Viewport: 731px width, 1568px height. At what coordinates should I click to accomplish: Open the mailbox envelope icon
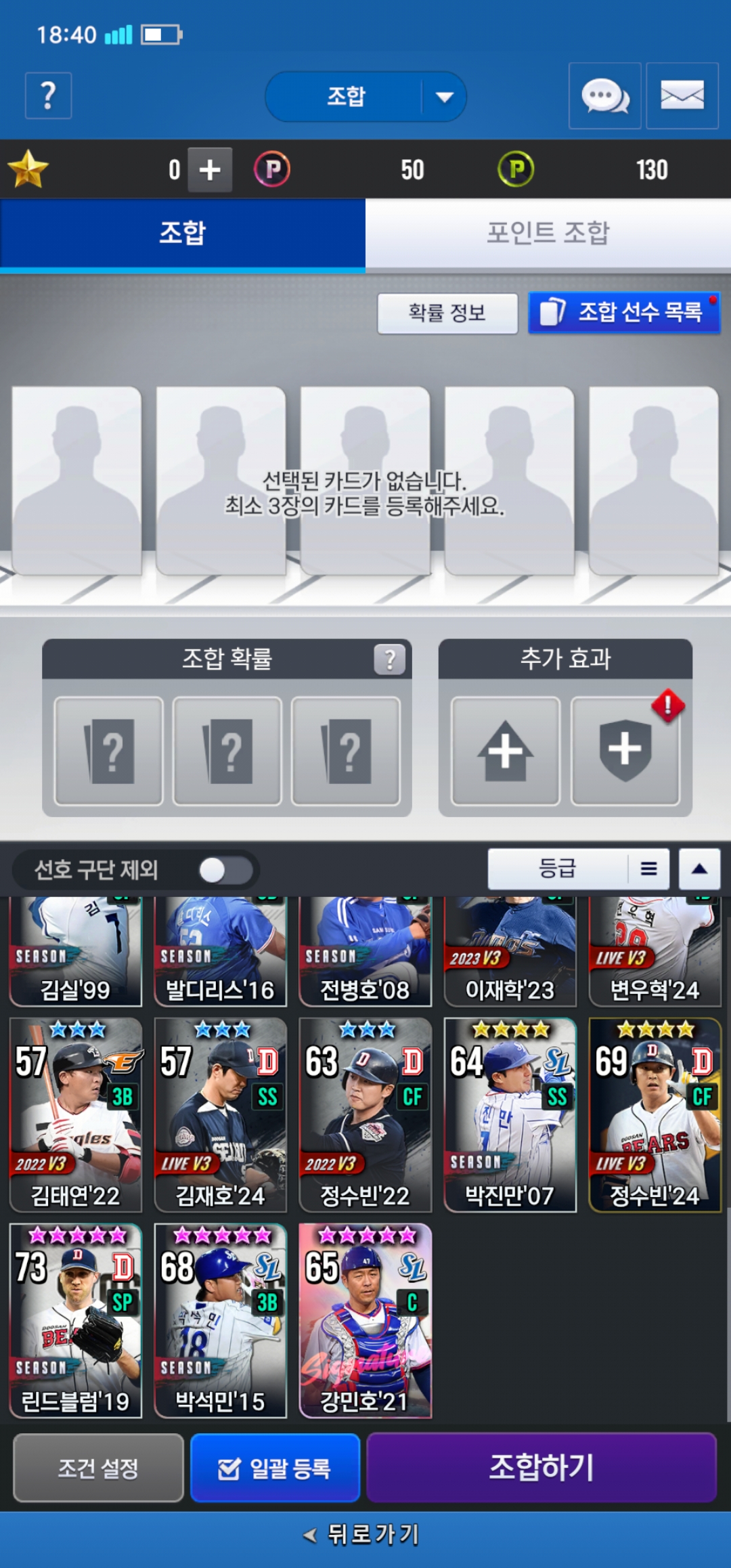[x=682, y=95]
